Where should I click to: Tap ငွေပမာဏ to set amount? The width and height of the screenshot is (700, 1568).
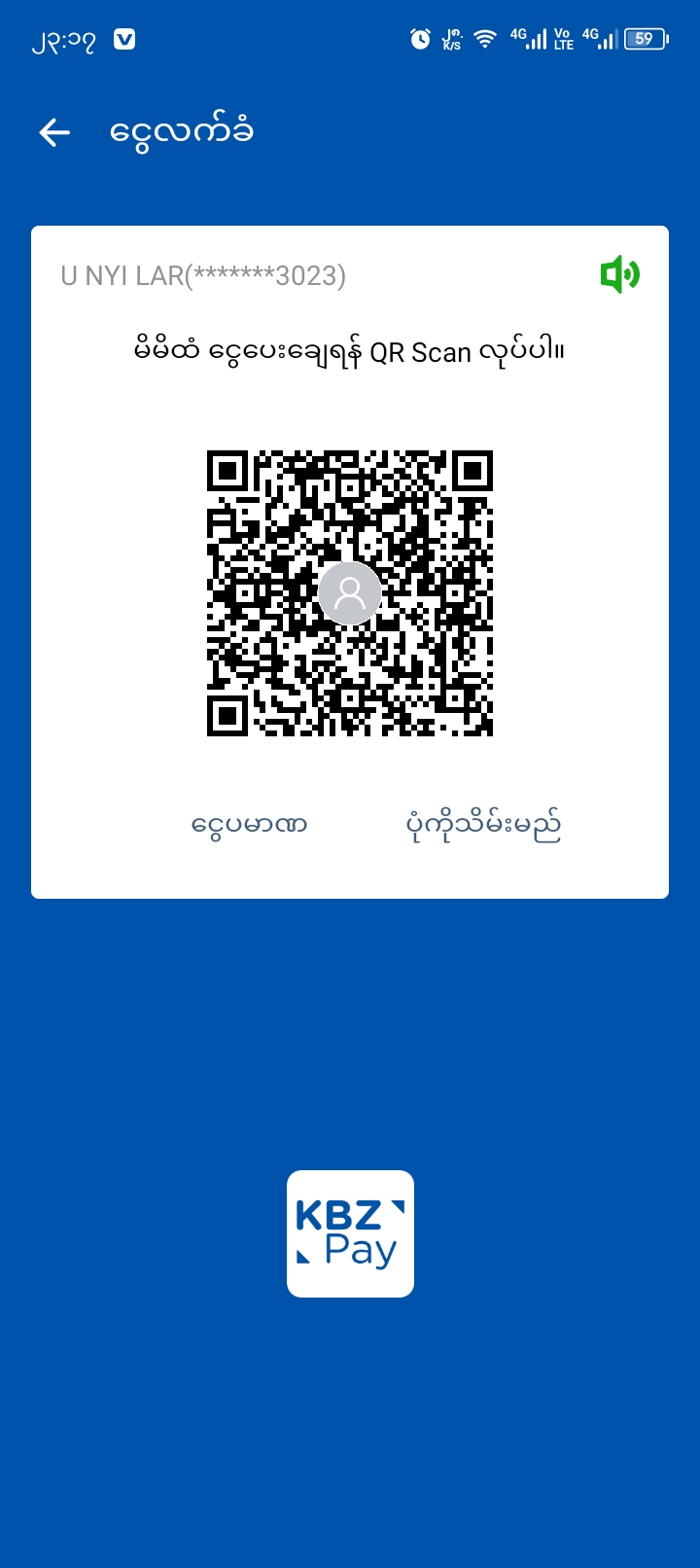pos(249,825)
